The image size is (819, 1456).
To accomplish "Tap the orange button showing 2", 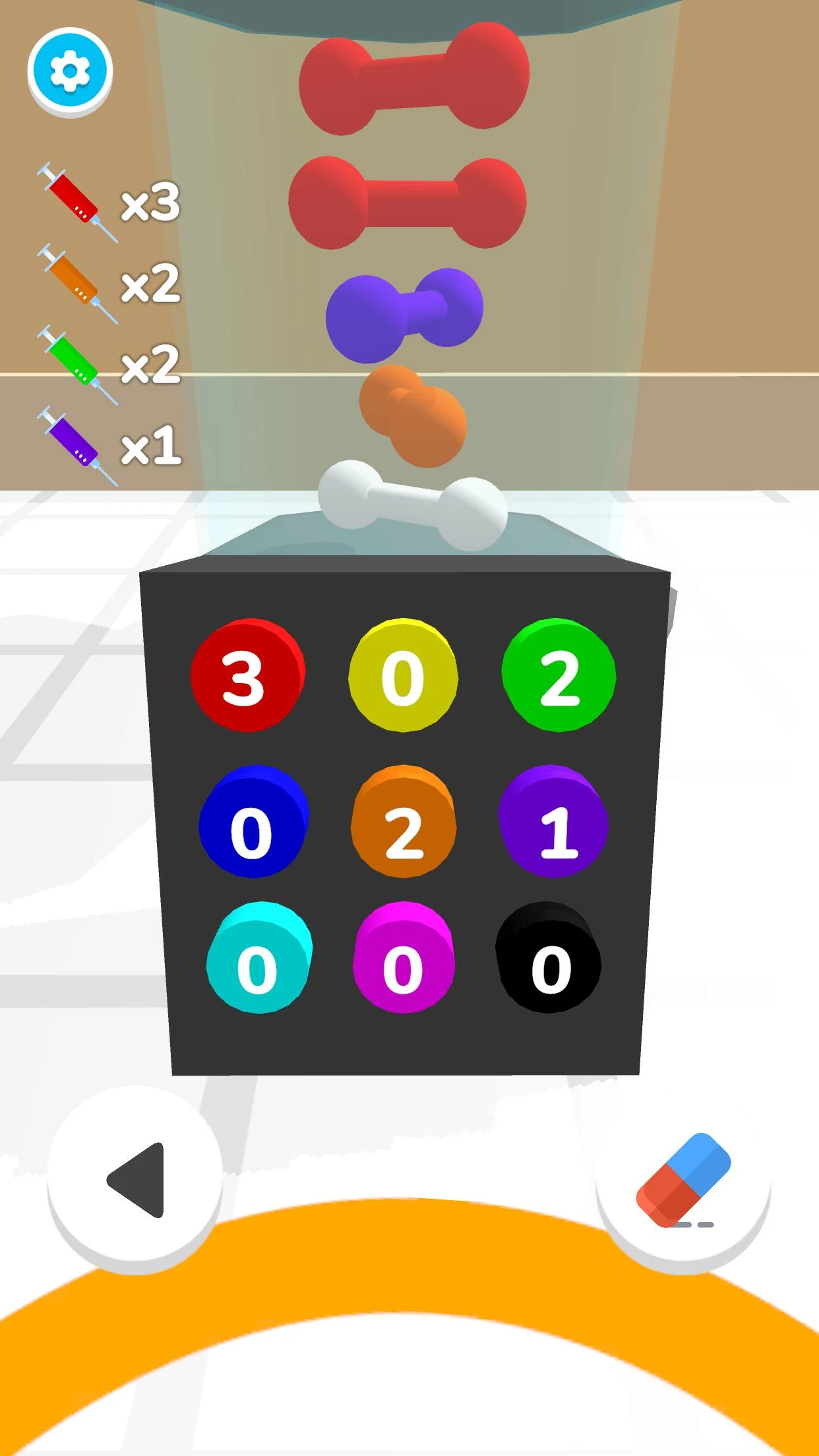I will coord(404,823).
